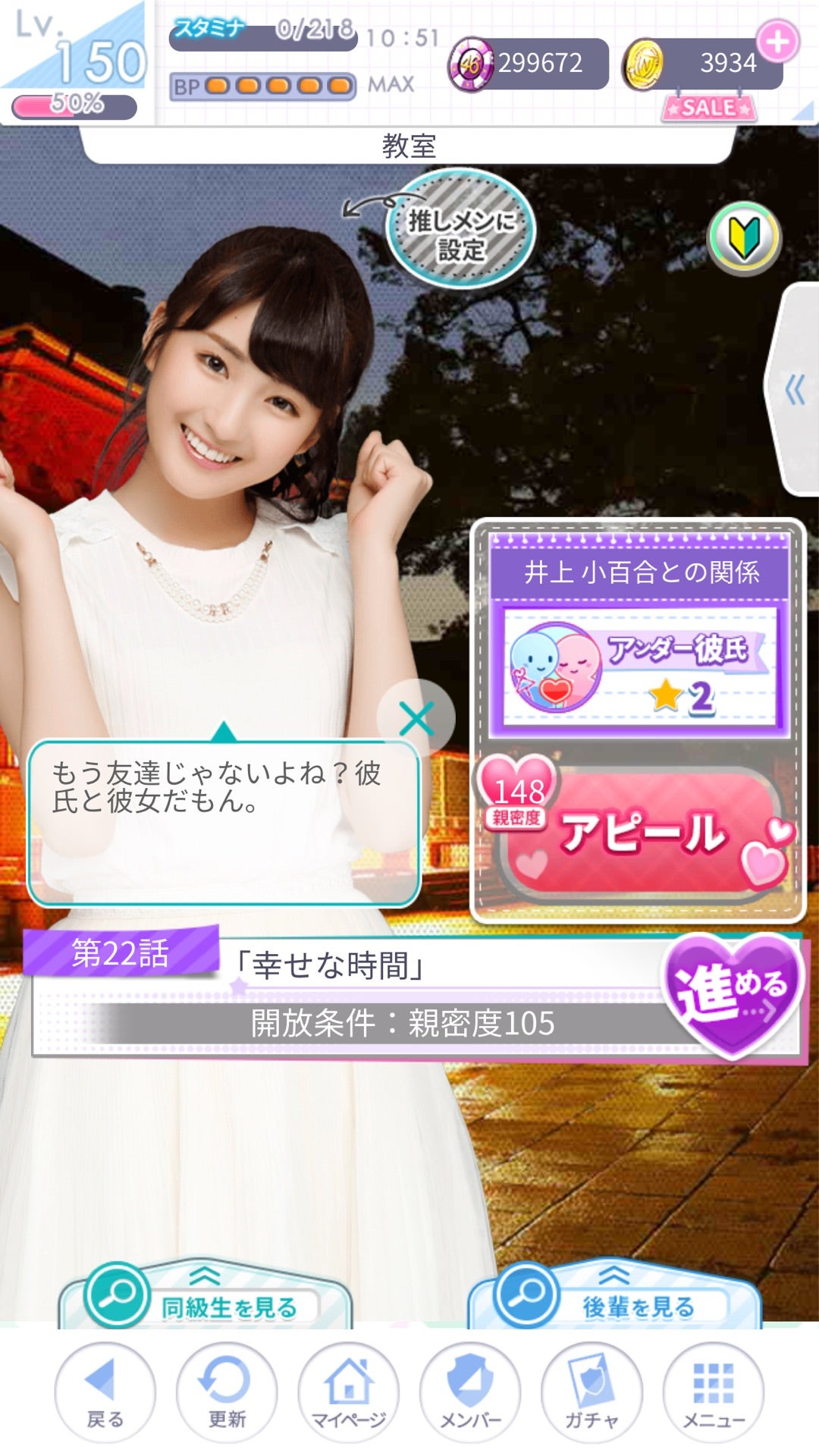Viewport: 819px width, 1456px height.
Task: Close the speech bubble dialog
Action: 416,717
